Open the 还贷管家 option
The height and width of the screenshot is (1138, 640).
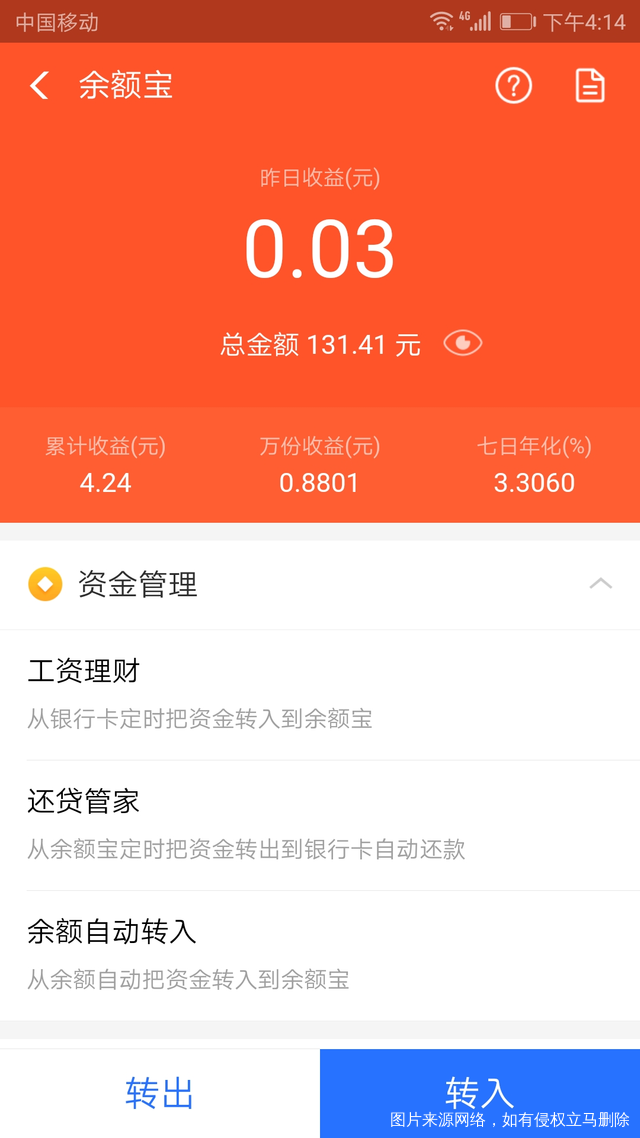(320, 825)
